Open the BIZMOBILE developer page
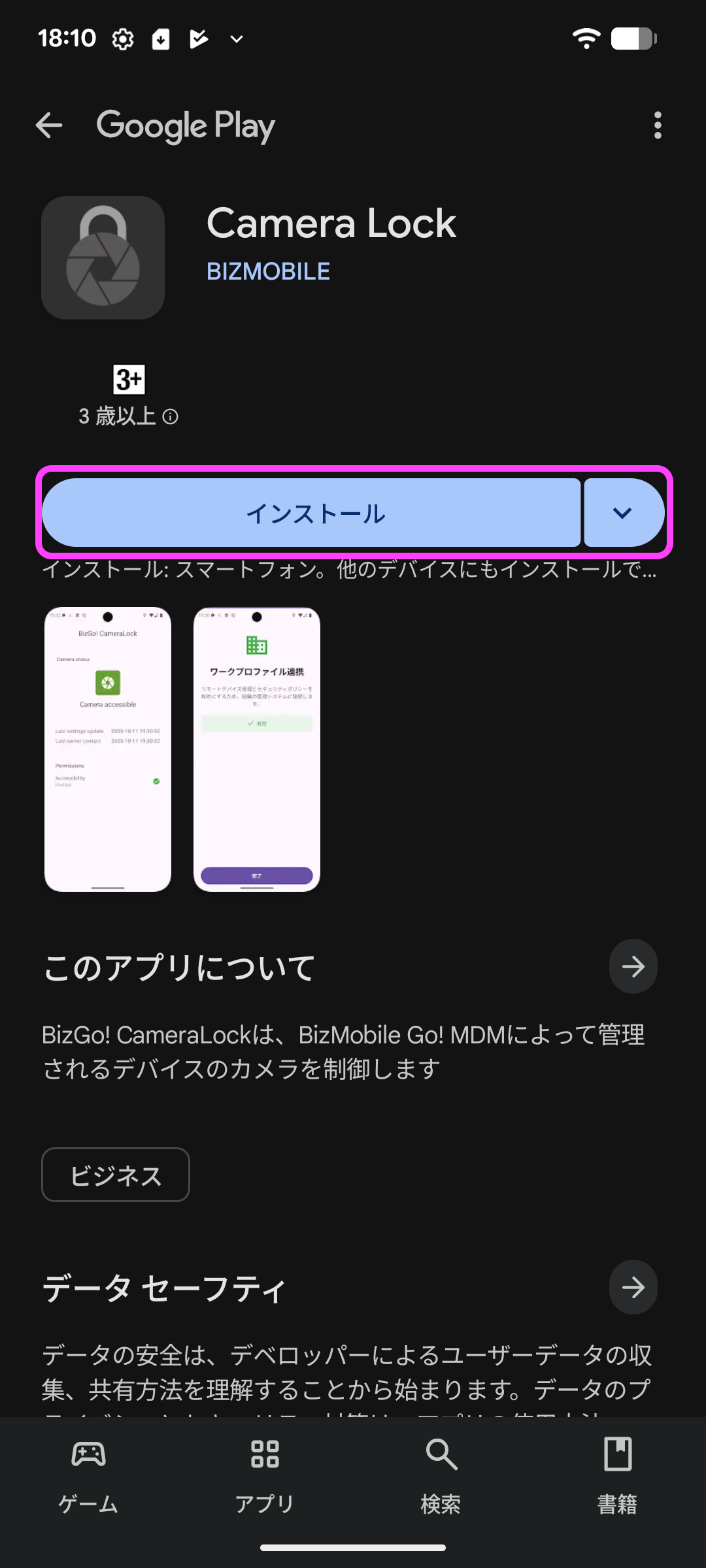The image size is (706, 1568). (268, 271)
